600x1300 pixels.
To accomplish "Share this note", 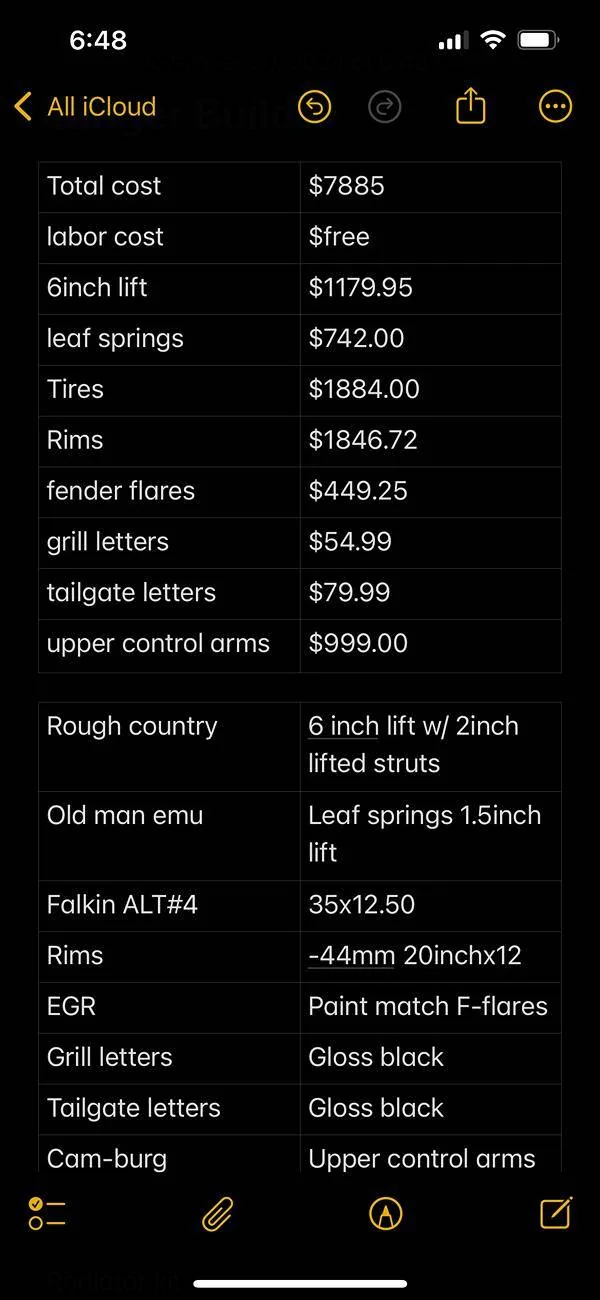I will [470, 105].
